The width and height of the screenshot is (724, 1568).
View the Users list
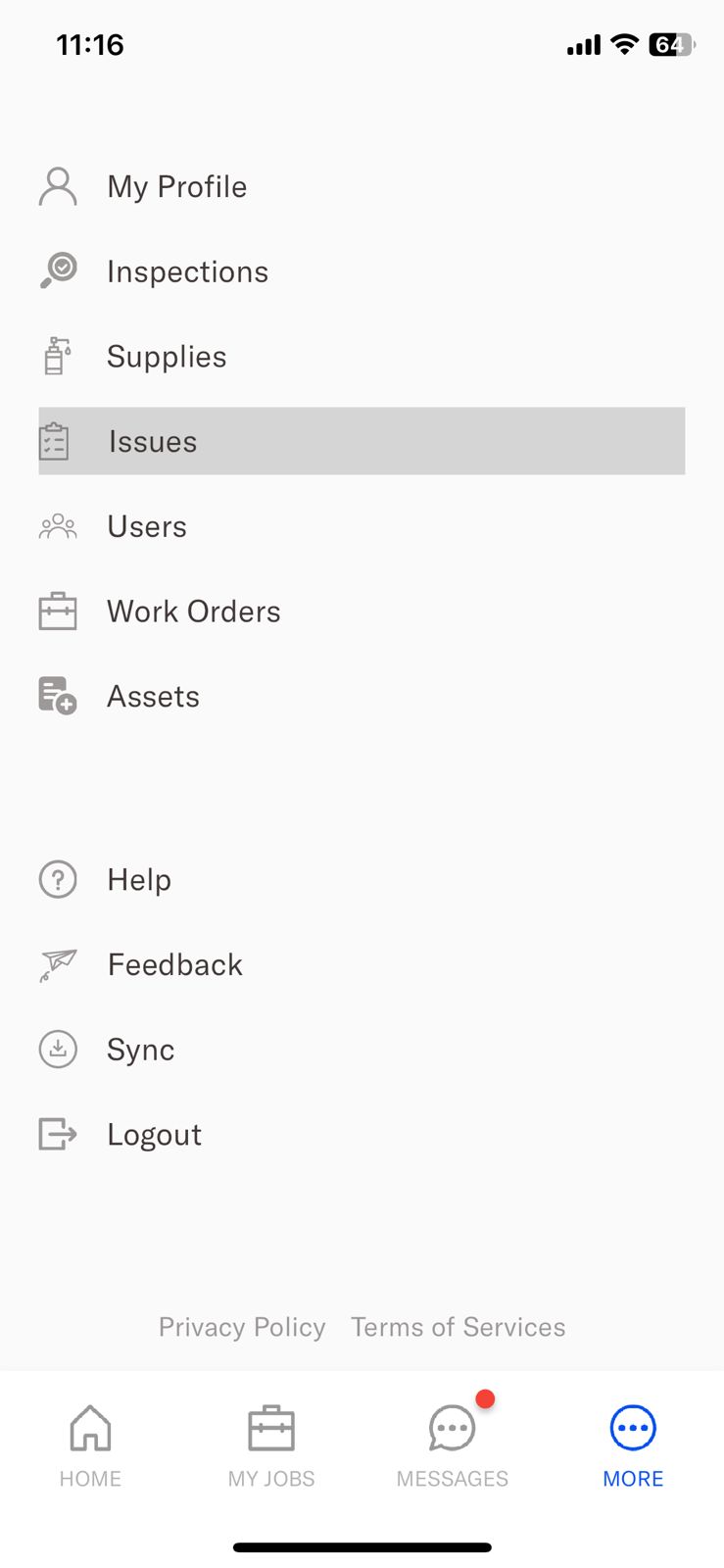[x=147, y=527]
